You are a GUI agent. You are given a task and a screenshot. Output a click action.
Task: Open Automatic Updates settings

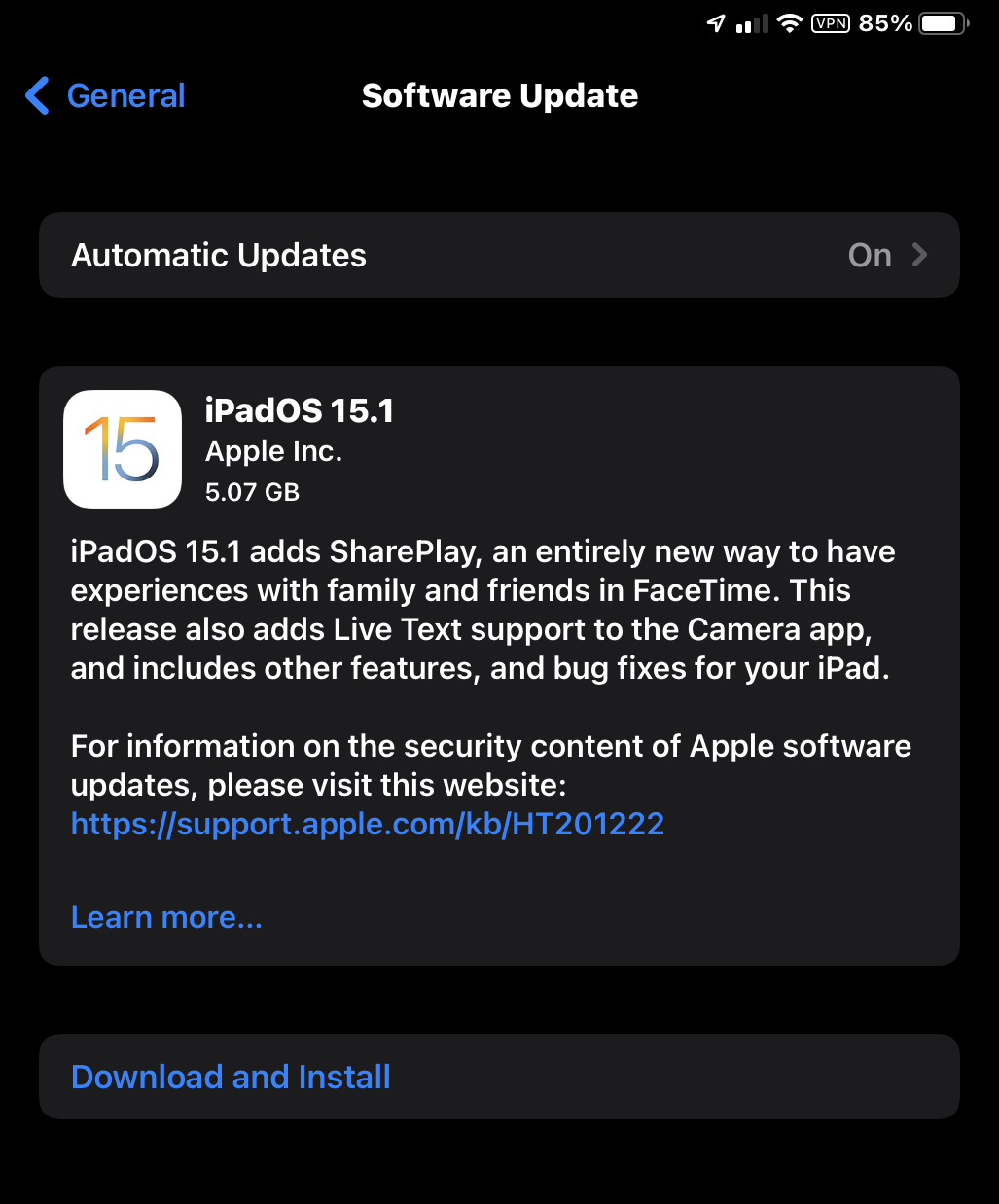(x=499, y=255)
